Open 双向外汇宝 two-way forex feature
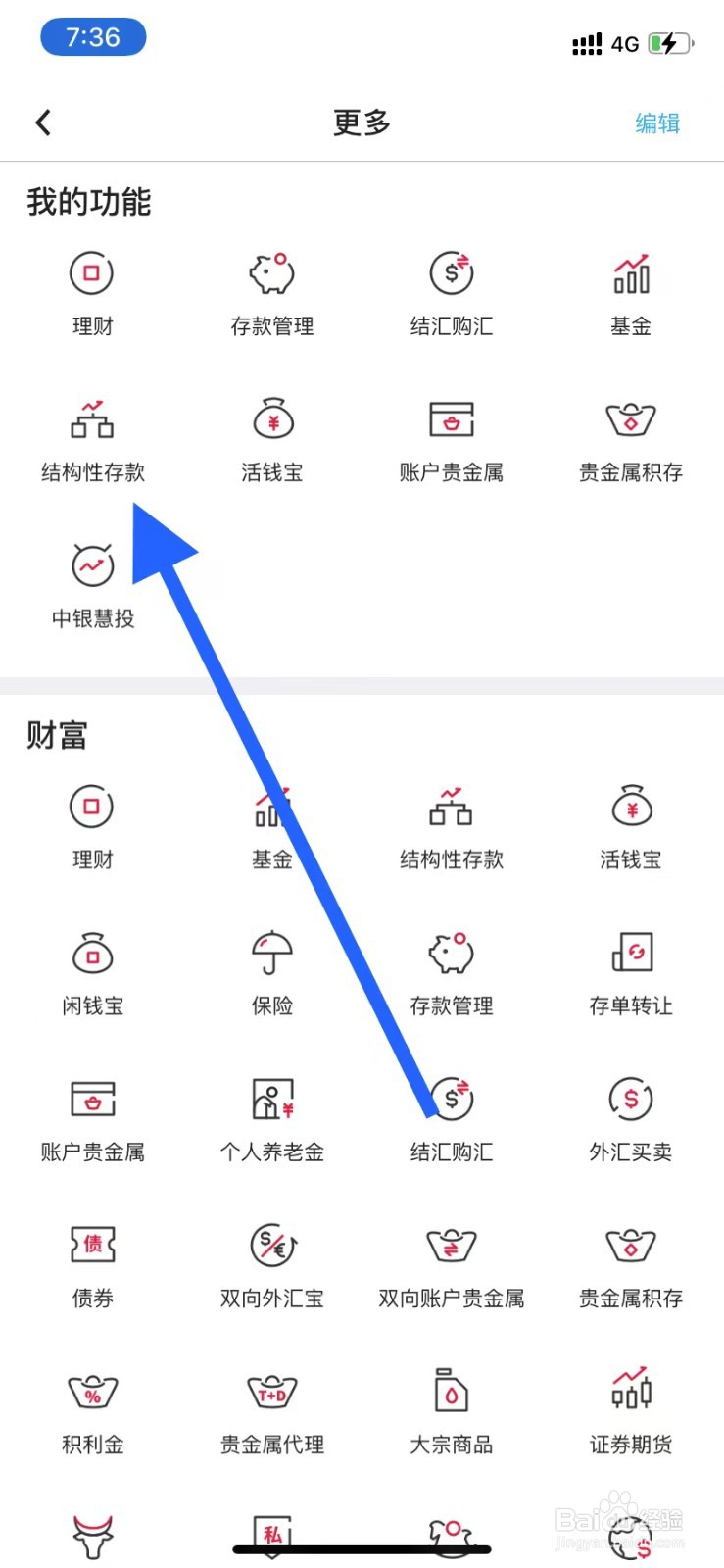Screen dimensions: 724x1568 point(271,1247)
